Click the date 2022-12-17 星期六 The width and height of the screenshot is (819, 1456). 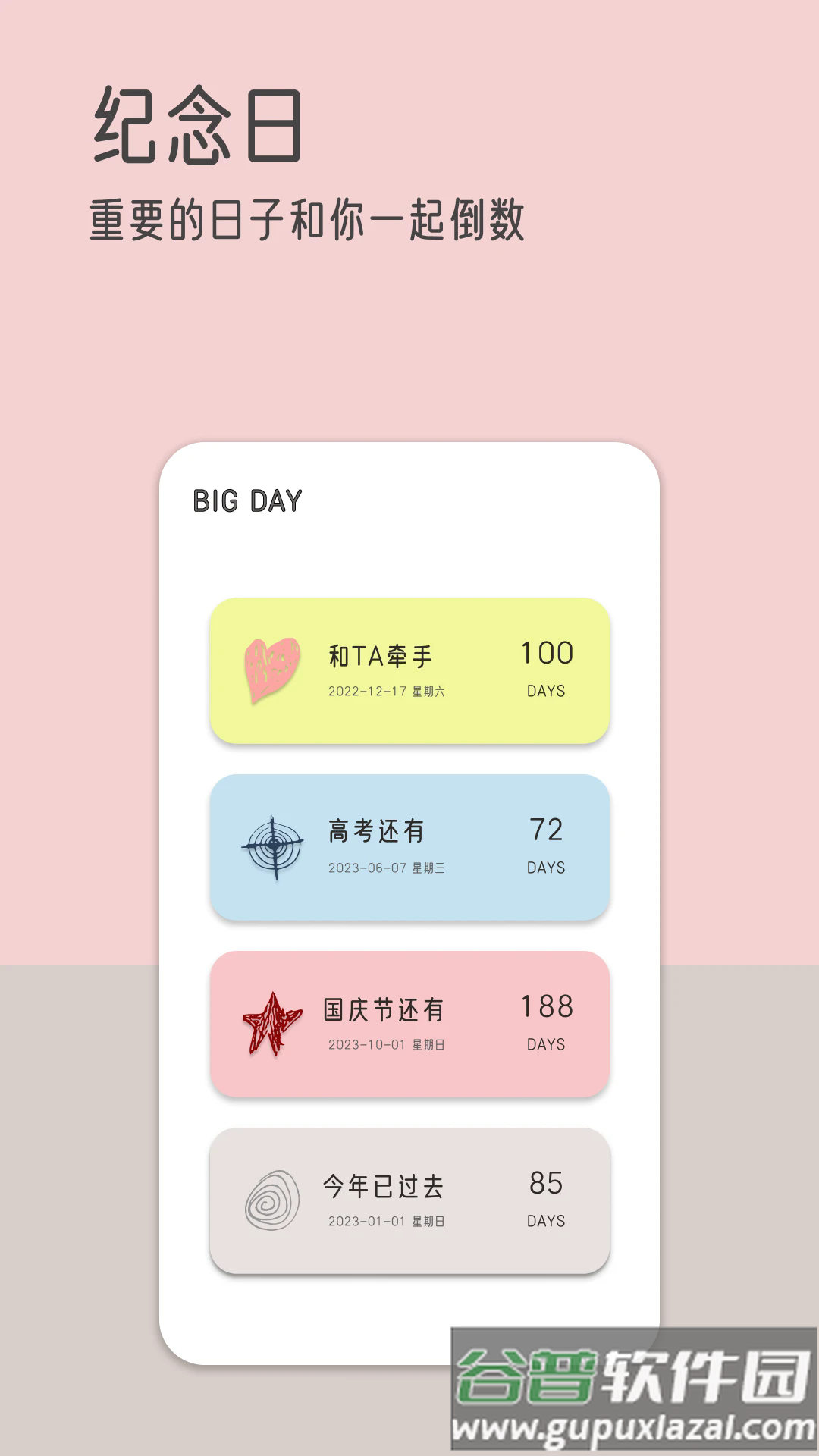tap(388, 692)
